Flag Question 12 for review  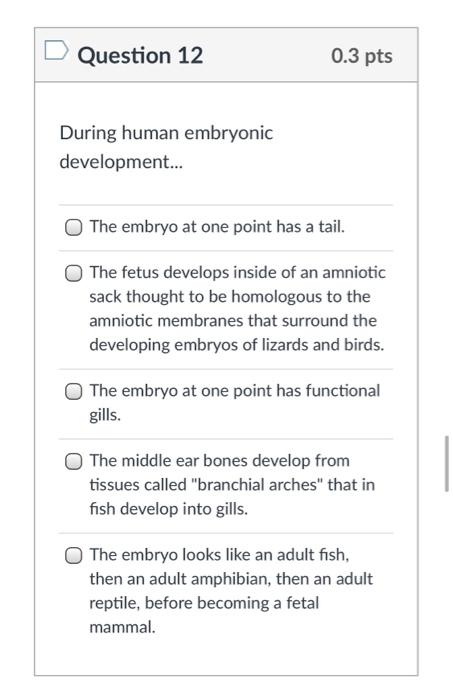pyautogui.click(x=56, y=50)
